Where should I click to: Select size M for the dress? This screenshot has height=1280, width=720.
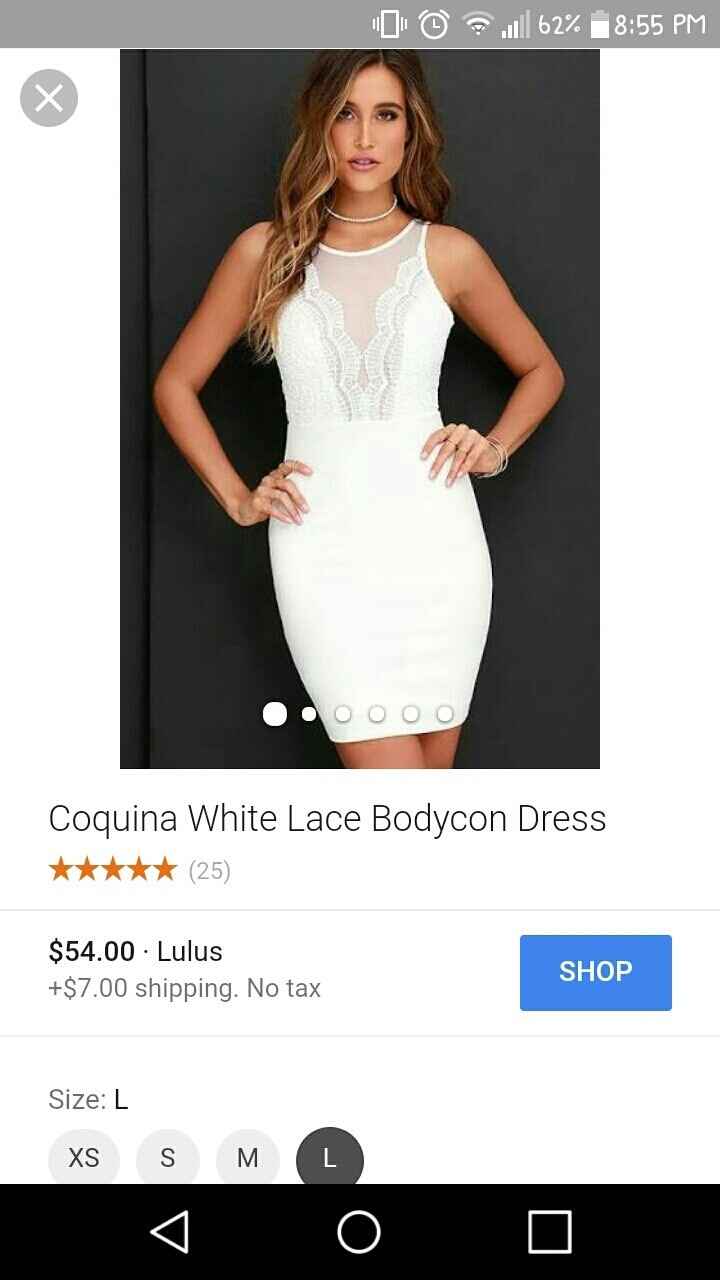click(247, 1158)
